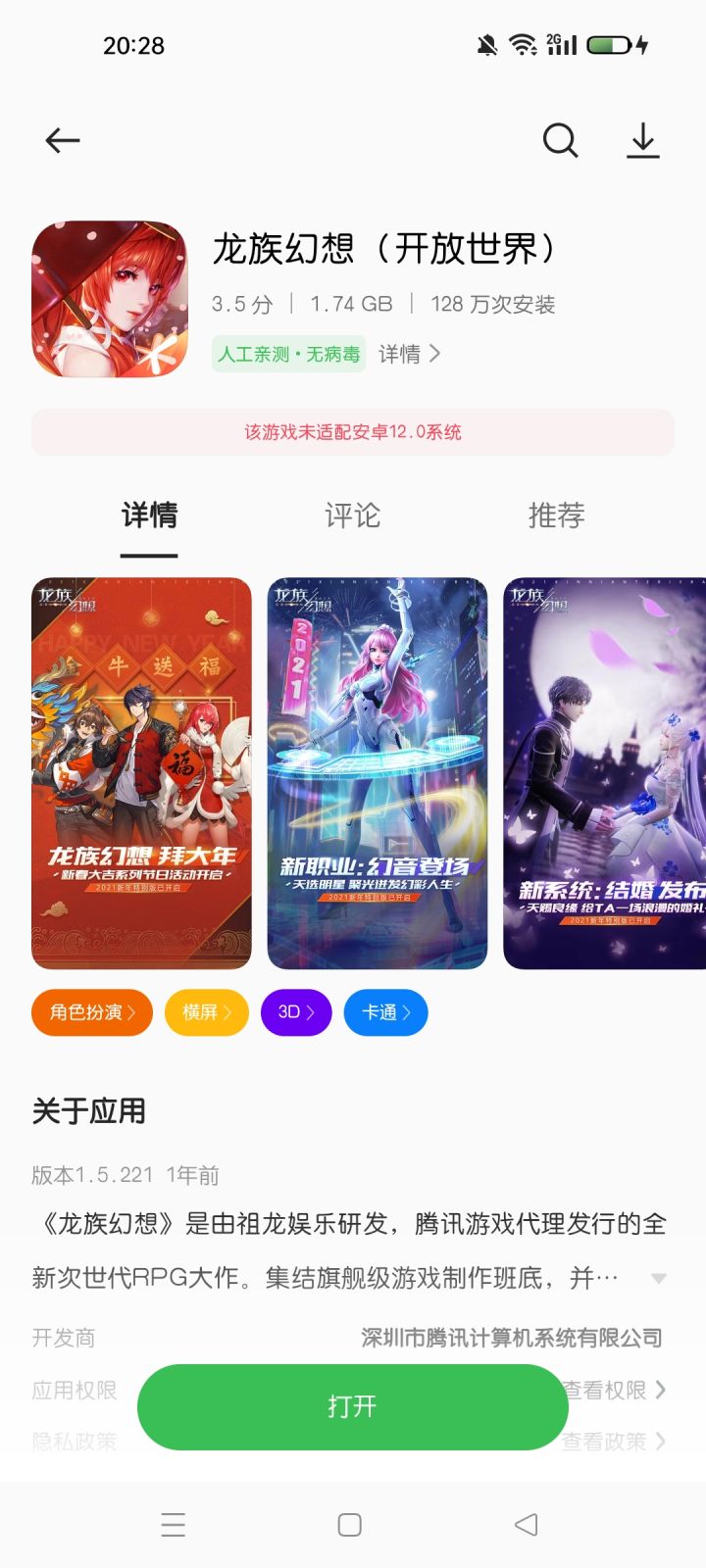Open the 新职业:幻音登场 screenshot
The height and width of the screenshot is (1568, 706).
[378, 770]
